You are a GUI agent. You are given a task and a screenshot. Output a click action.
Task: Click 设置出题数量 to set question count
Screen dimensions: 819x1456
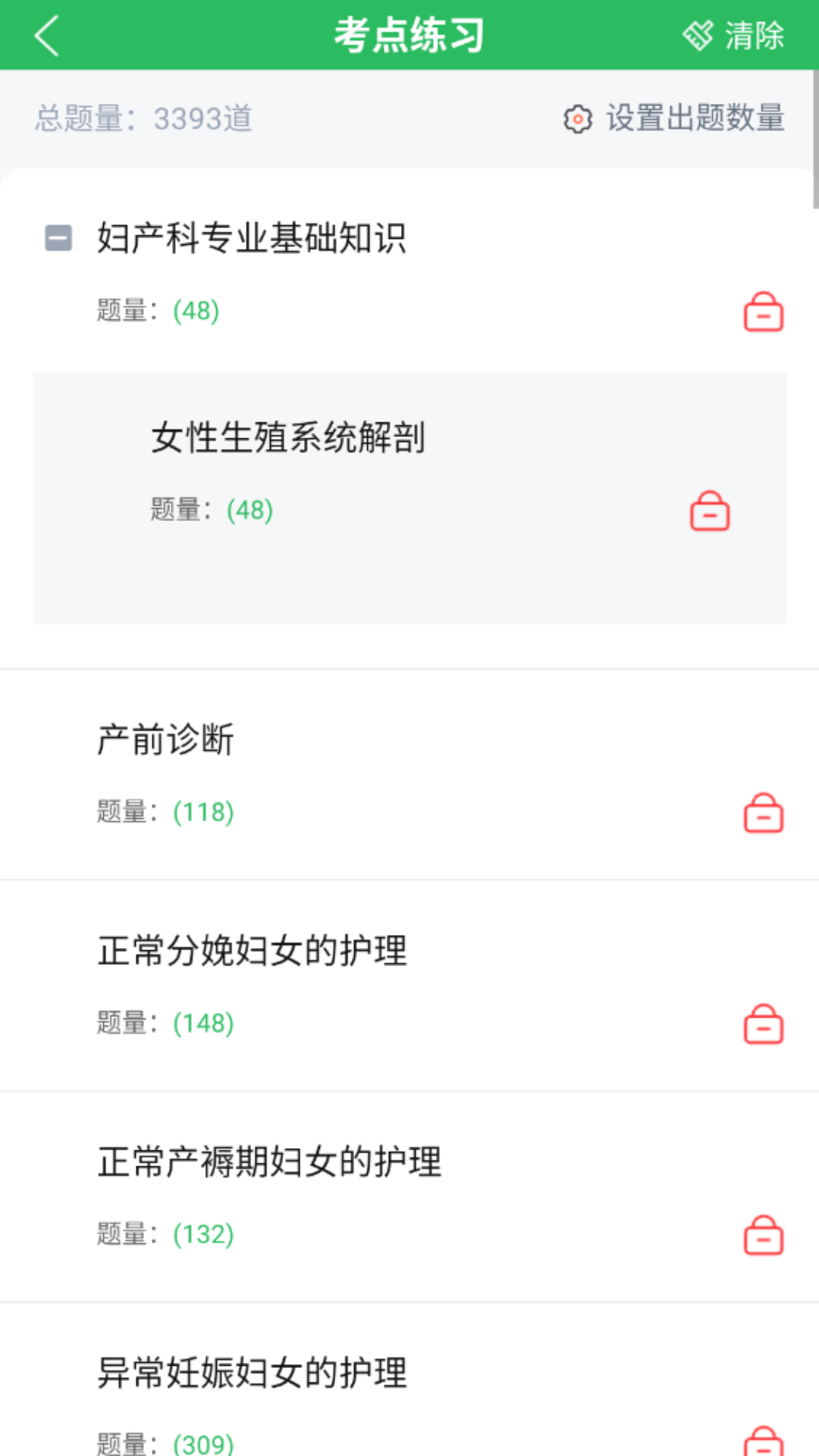coord(695,119)
